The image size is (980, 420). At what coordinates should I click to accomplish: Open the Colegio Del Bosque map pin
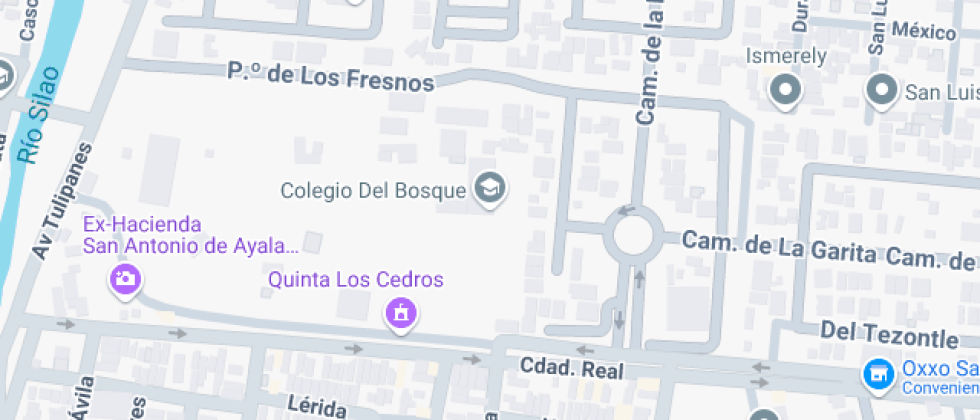pos(489,189)
